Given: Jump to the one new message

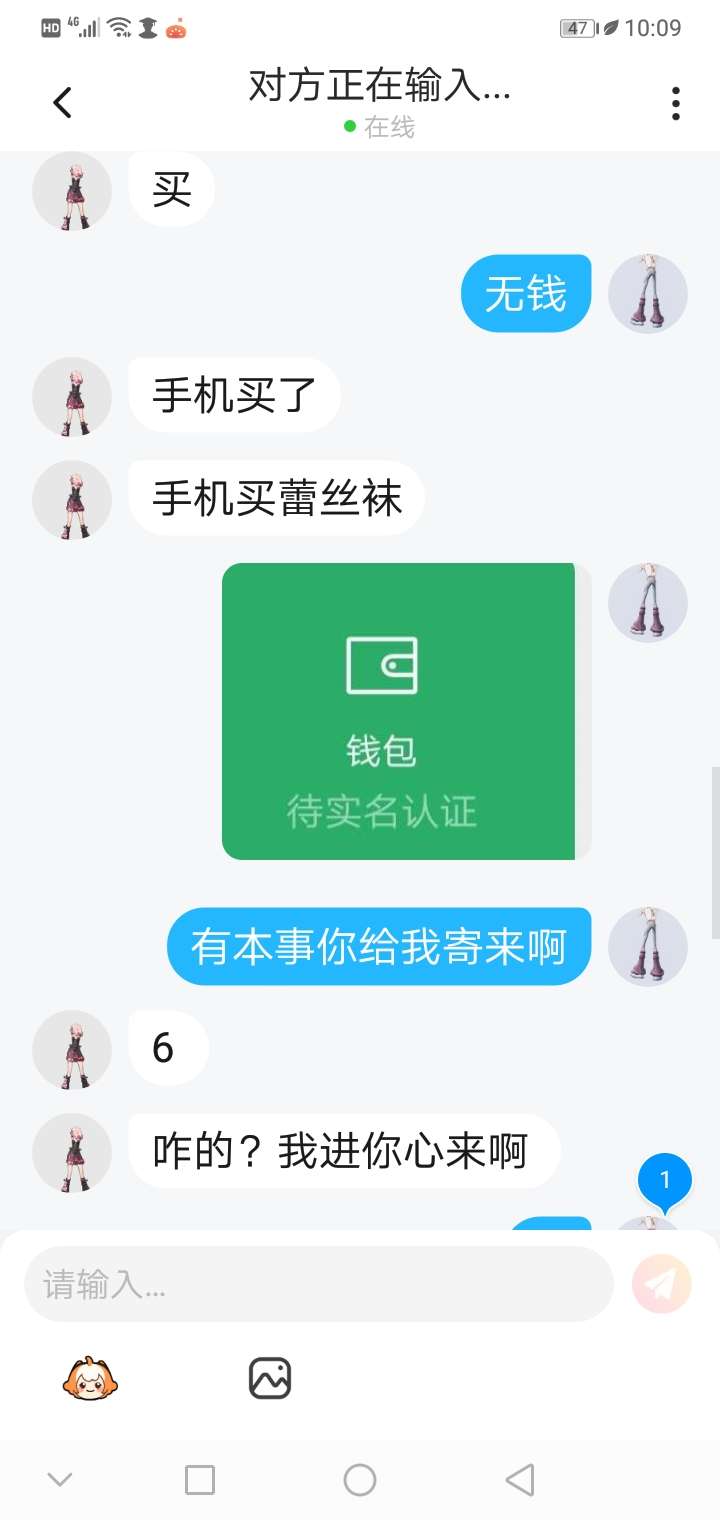Looking at the screenshot, I should pos(665,1176).
